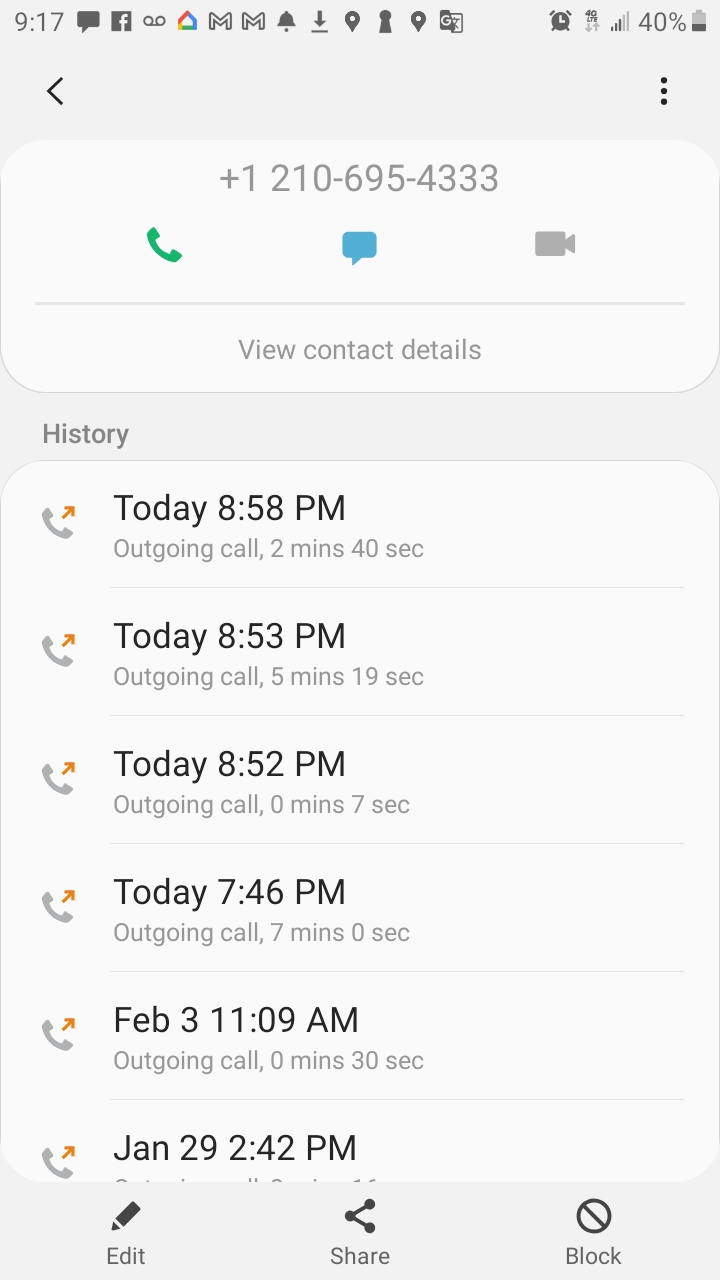This screenshot has width=720, height=1280.
Task: Open the Feb 3 11:09 AM call entry
Action: 360,1036
